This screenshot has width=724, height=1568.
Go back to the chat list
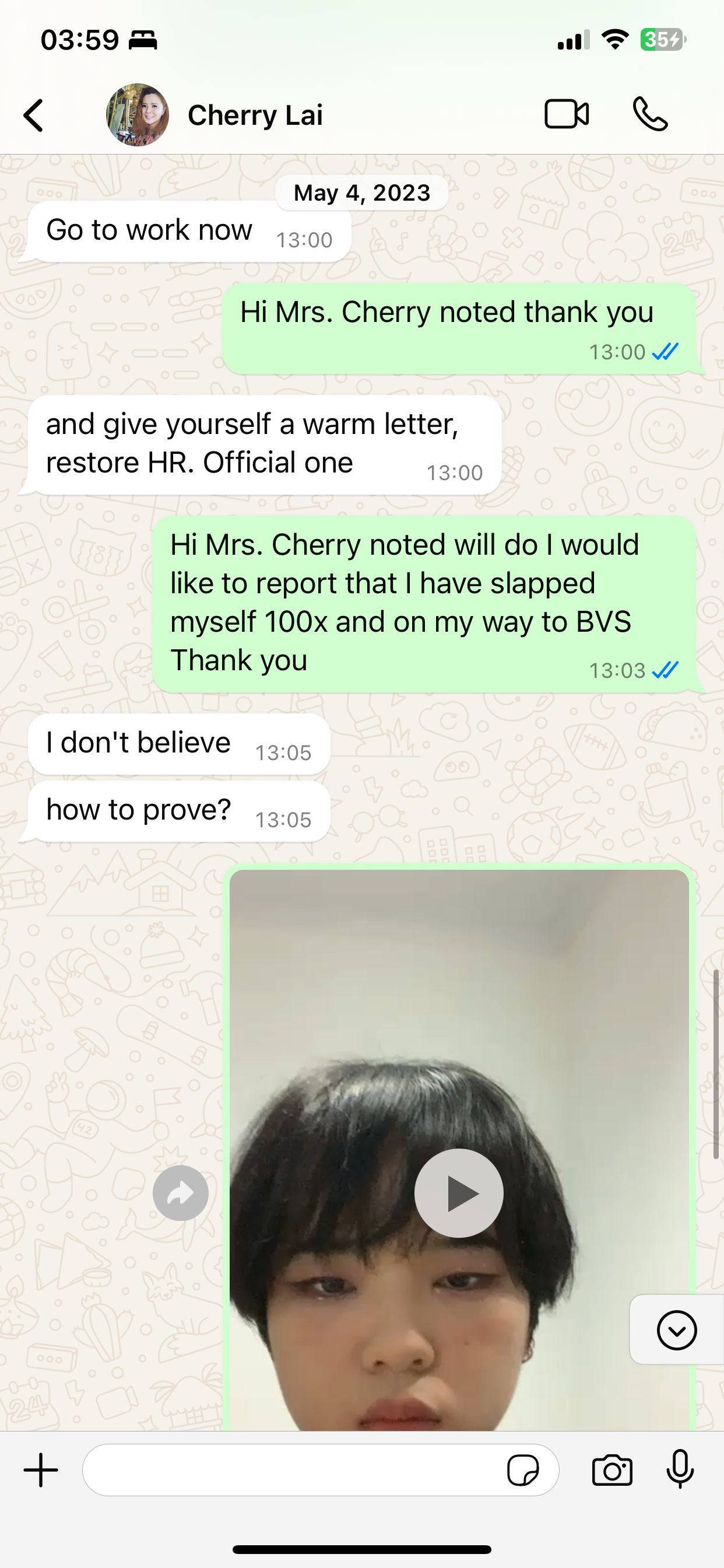click(34, 115)
